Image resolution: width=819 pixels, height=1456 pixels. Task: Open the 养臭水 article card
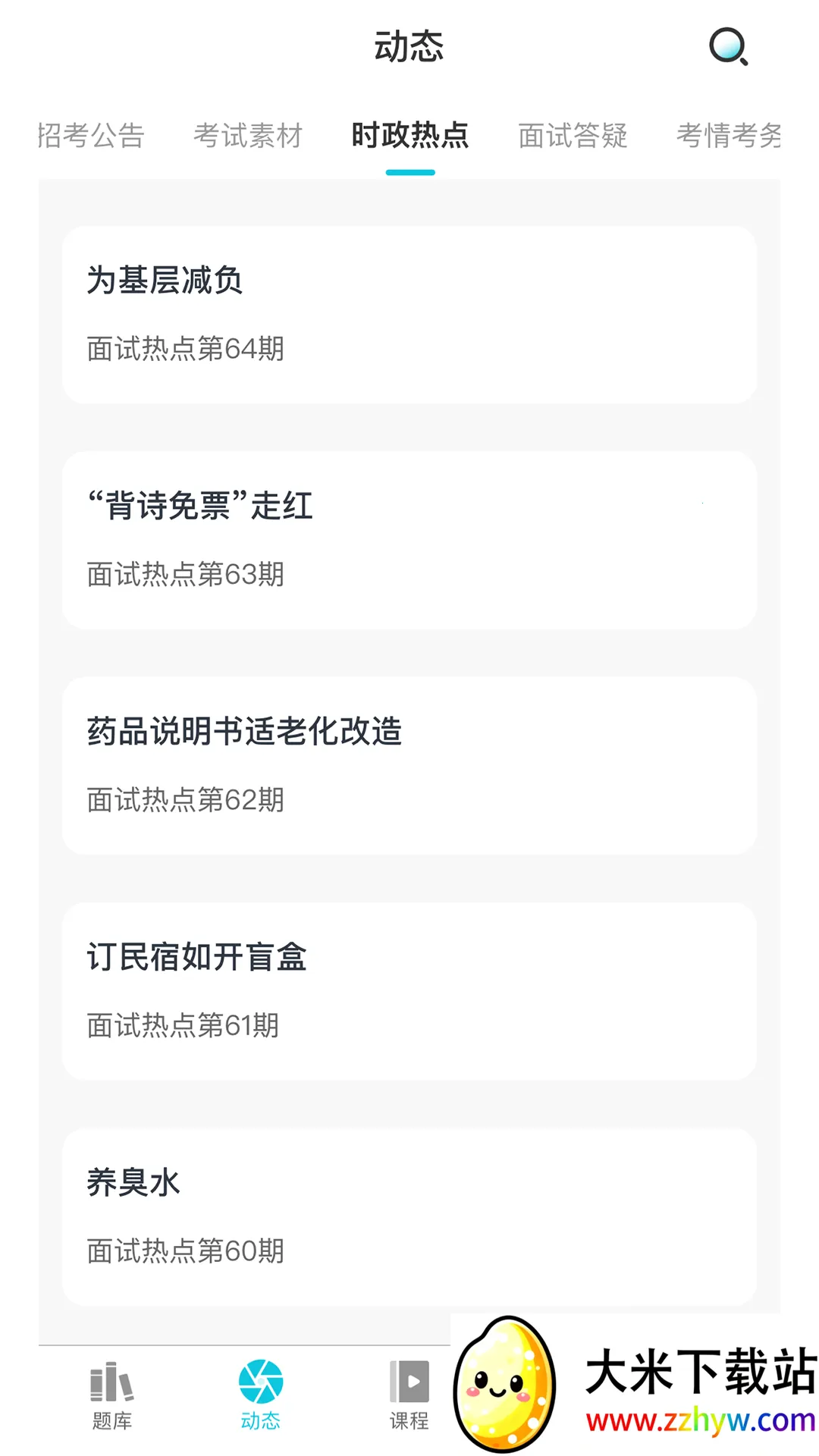point(409,1216)
